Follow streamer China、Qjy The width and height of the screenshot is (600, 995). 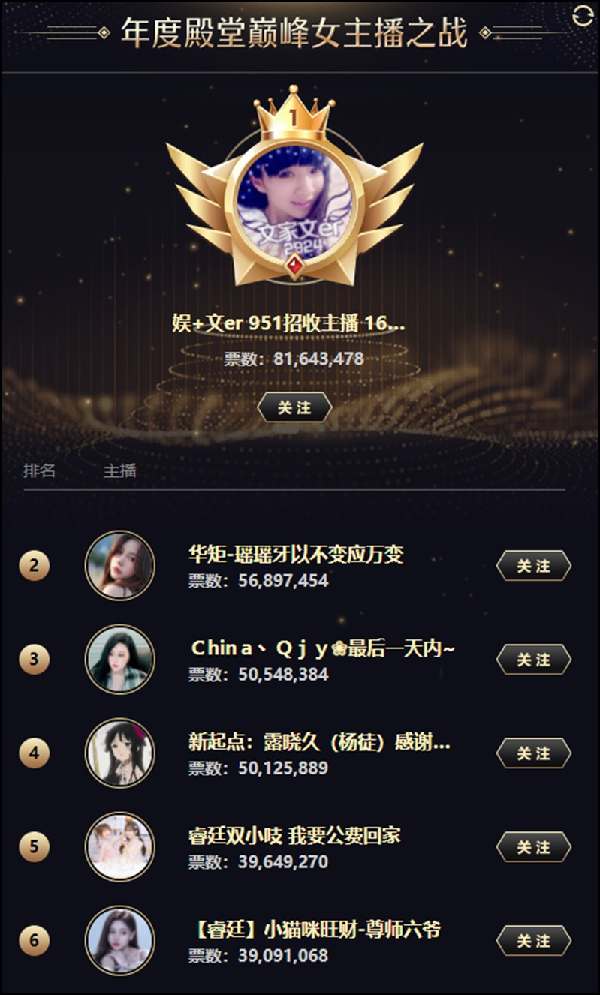tap(534, 660)
